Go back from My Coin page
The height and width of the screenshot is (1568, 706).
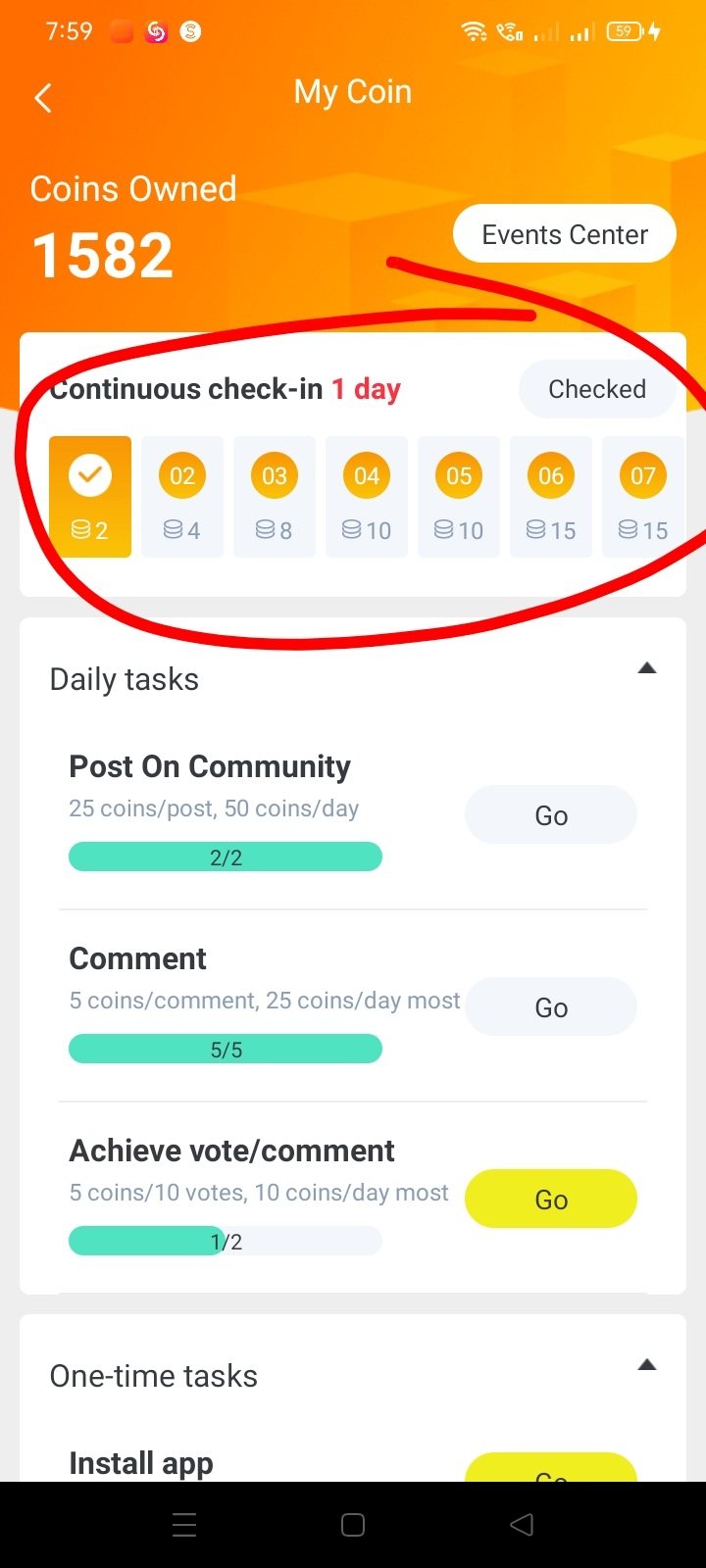click(x=43, y=98)
